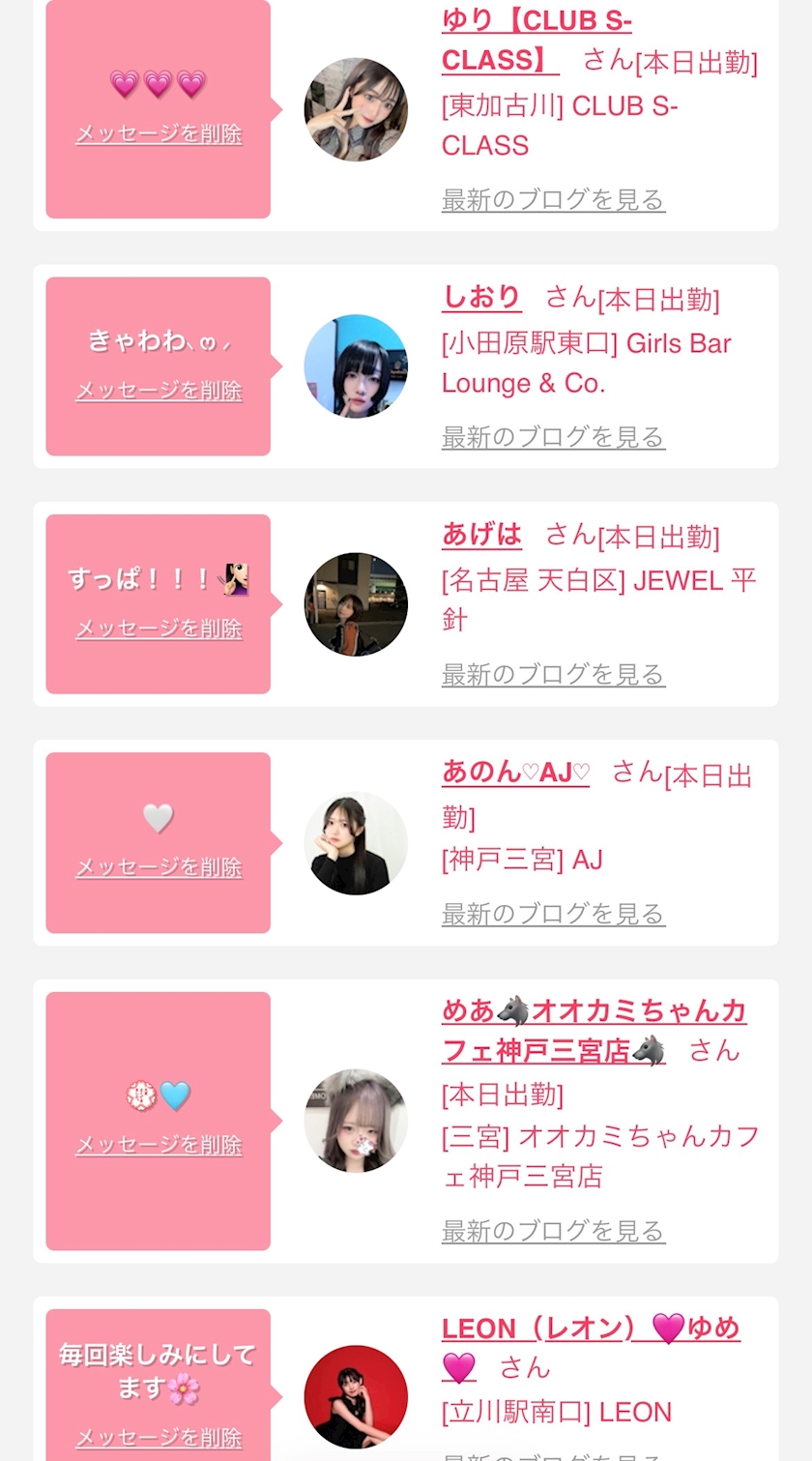Viewport: 812px width, 1461px height.
Task: Open あげは profile name link
Action: click(481, 534)
